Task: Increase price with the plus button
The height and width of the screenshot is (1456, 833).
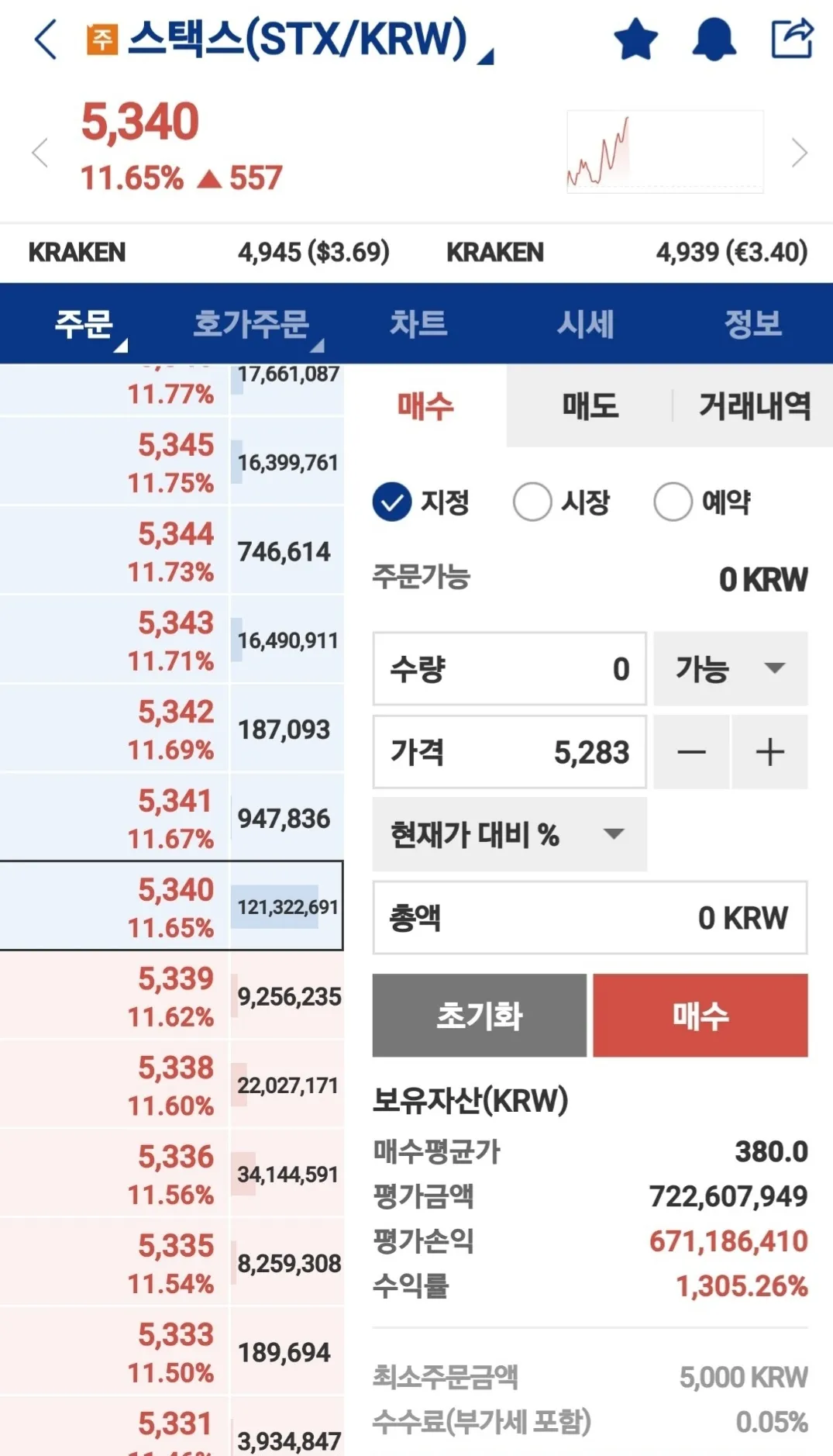Action: (x=769, y=752)
